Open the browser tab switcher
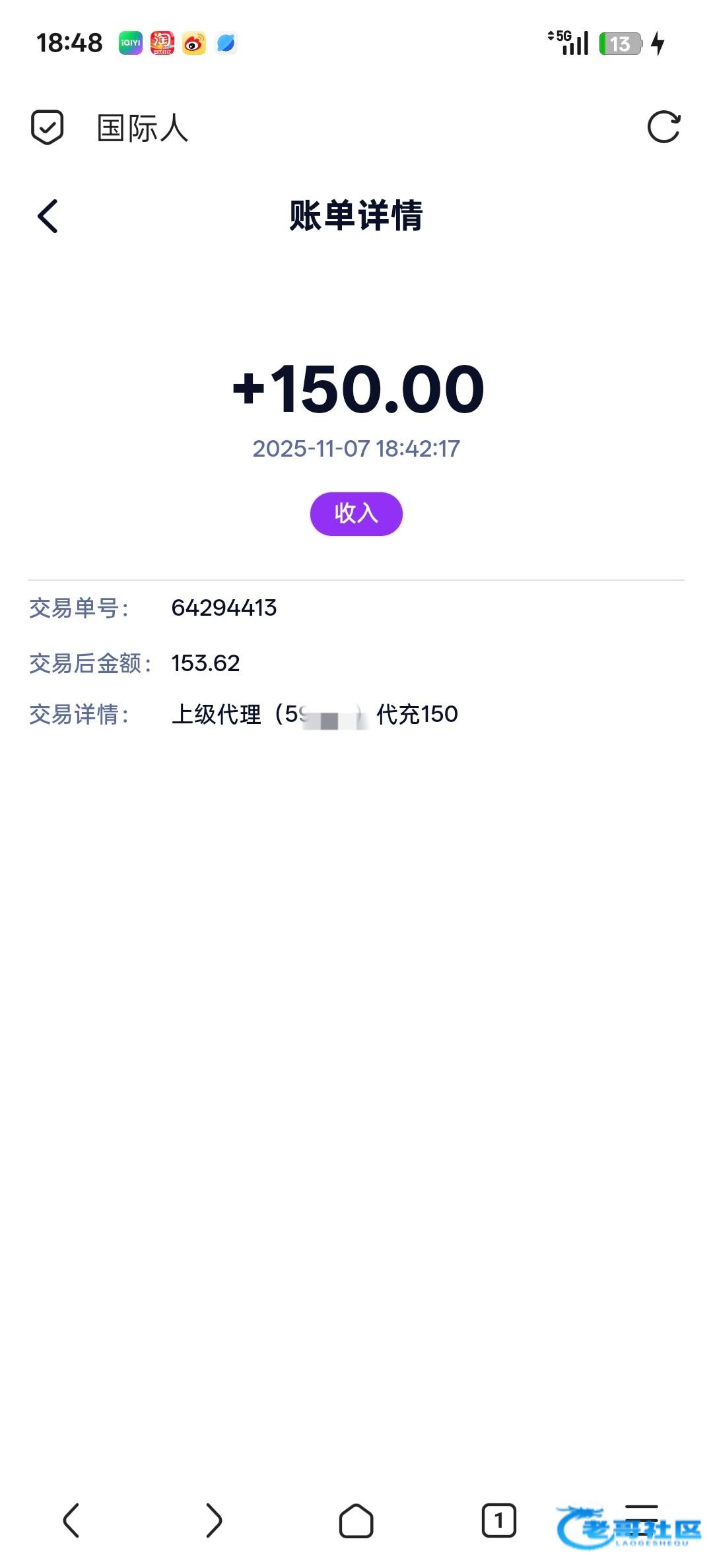This screenshot has height=1568, width=713. pos(498,1521)
